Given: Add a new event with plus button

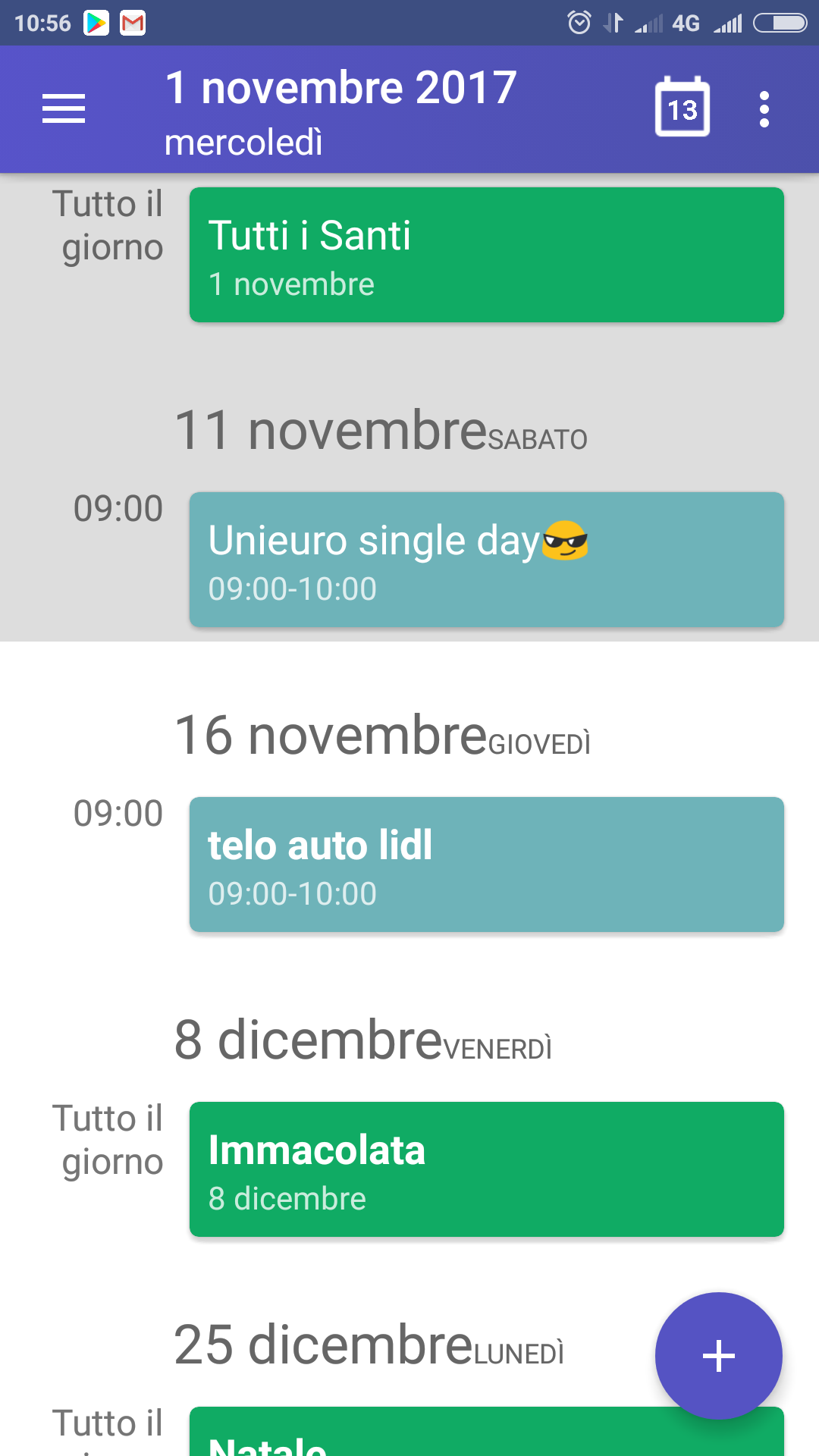Looking at the screenshot, I should 719,1356.
